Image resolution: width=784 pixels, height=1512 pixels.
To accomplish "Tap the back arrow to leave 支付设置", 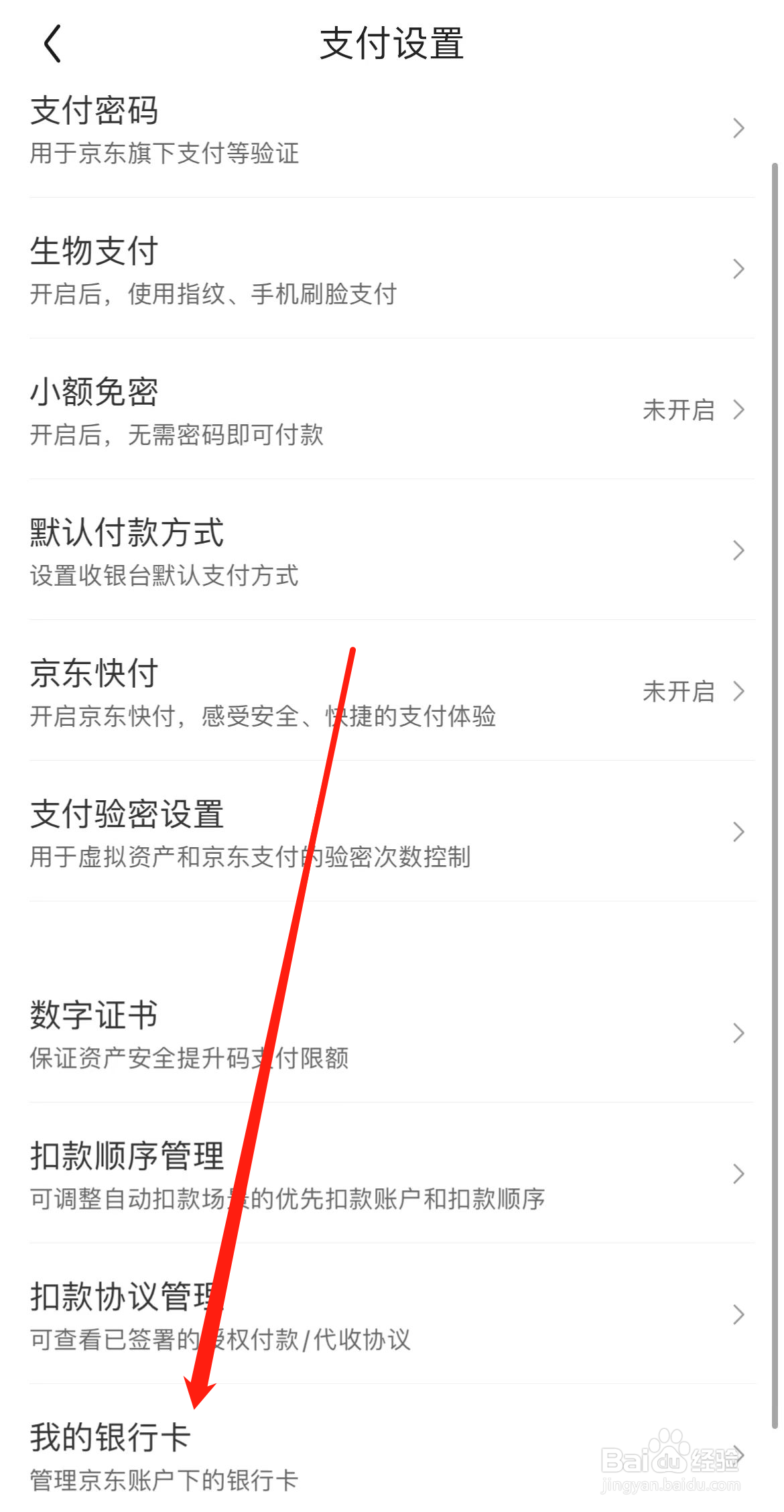I will [x=52, y=44].
